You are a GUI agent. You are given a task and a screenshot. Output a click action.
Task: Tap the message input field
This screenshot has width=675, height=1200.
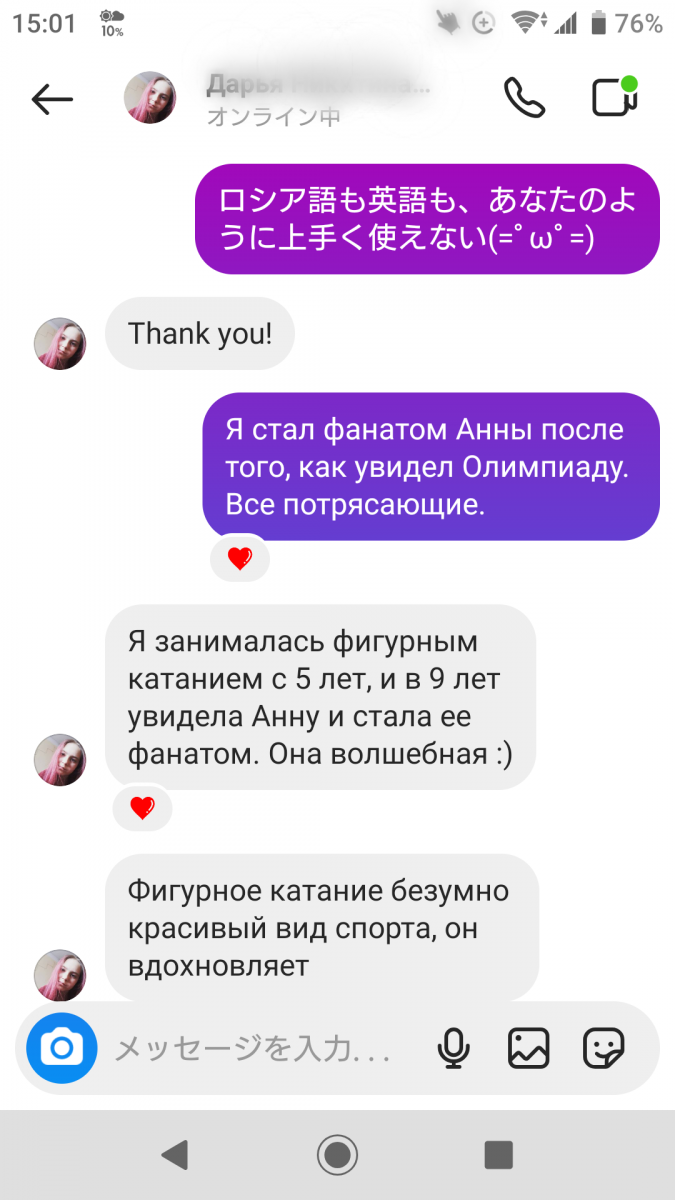(260, 1048)
